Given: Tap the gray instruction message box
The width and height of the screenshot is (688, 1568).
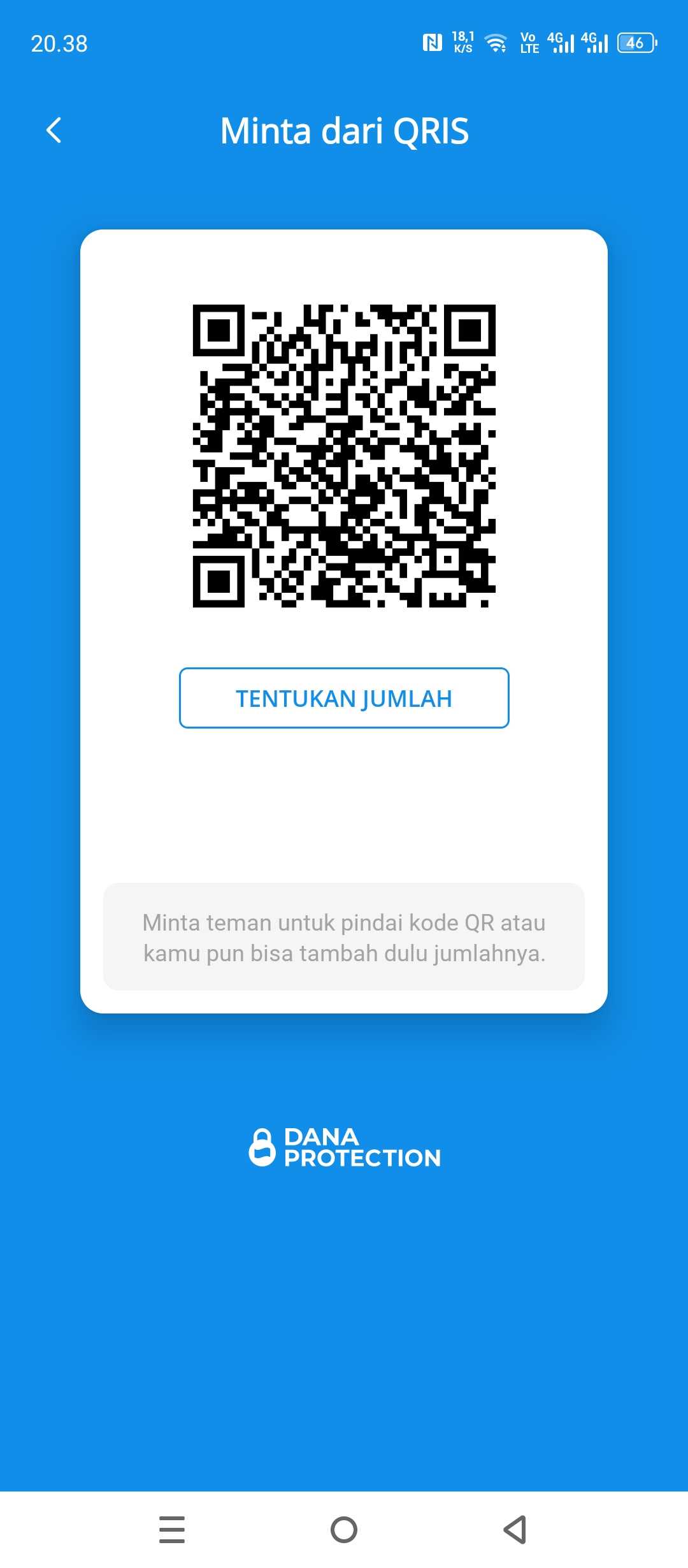Looking at the screenshot, I should (344, 936).
